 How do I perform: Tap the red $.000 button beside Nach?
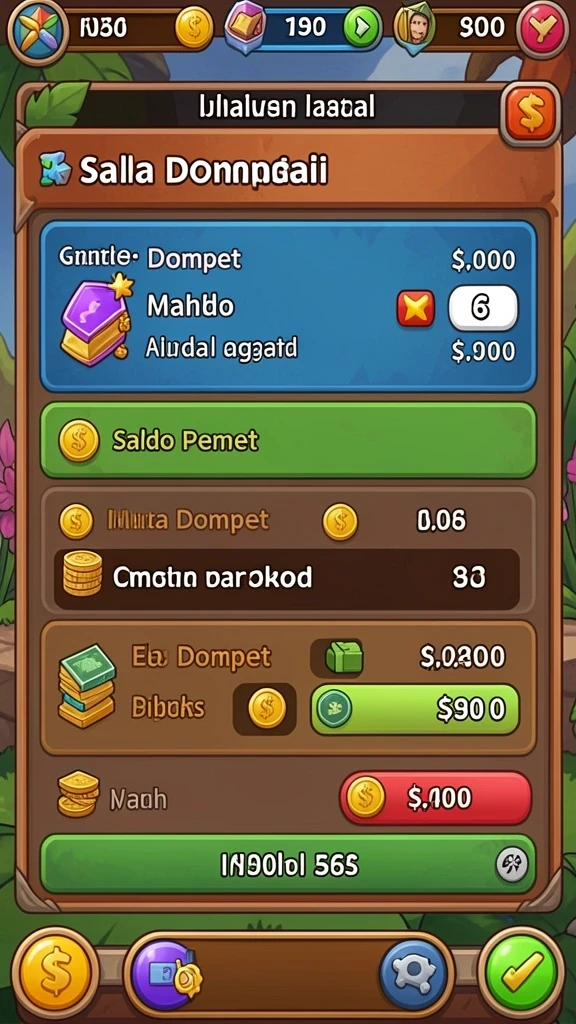click(x=435, y=797)
